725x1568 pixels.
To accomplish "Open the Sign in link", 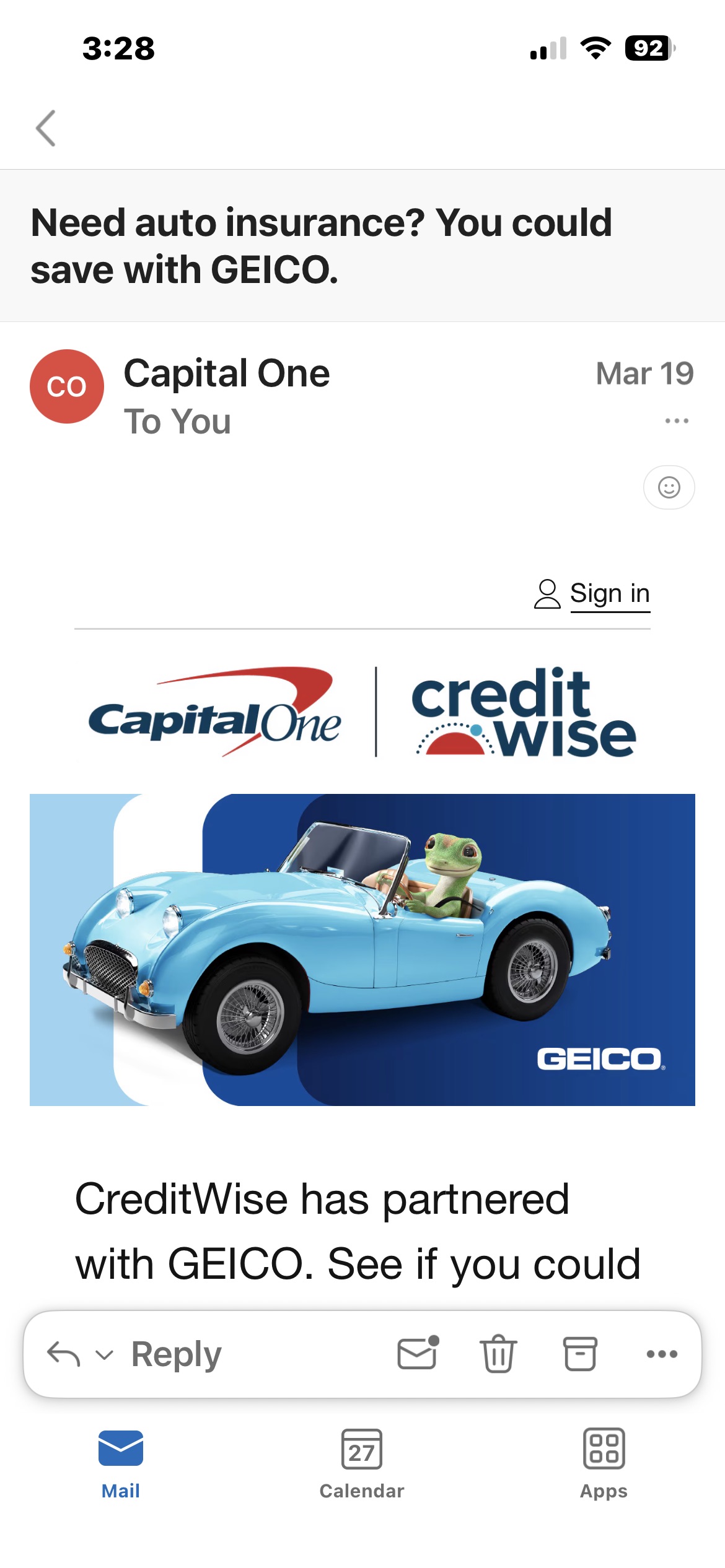I will 609,593.
